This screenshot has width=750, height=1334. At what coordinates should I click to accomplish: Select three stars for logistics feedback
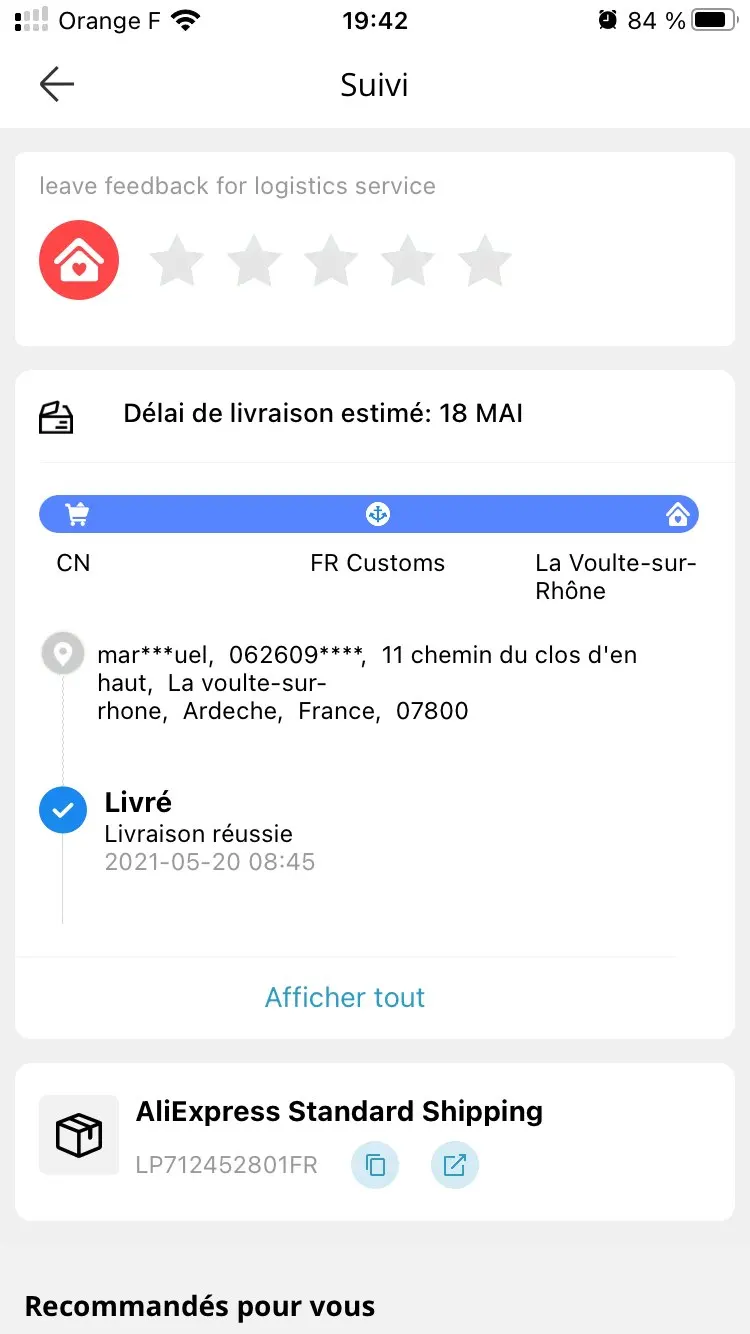pyautogui.click(x=331, y=261)
